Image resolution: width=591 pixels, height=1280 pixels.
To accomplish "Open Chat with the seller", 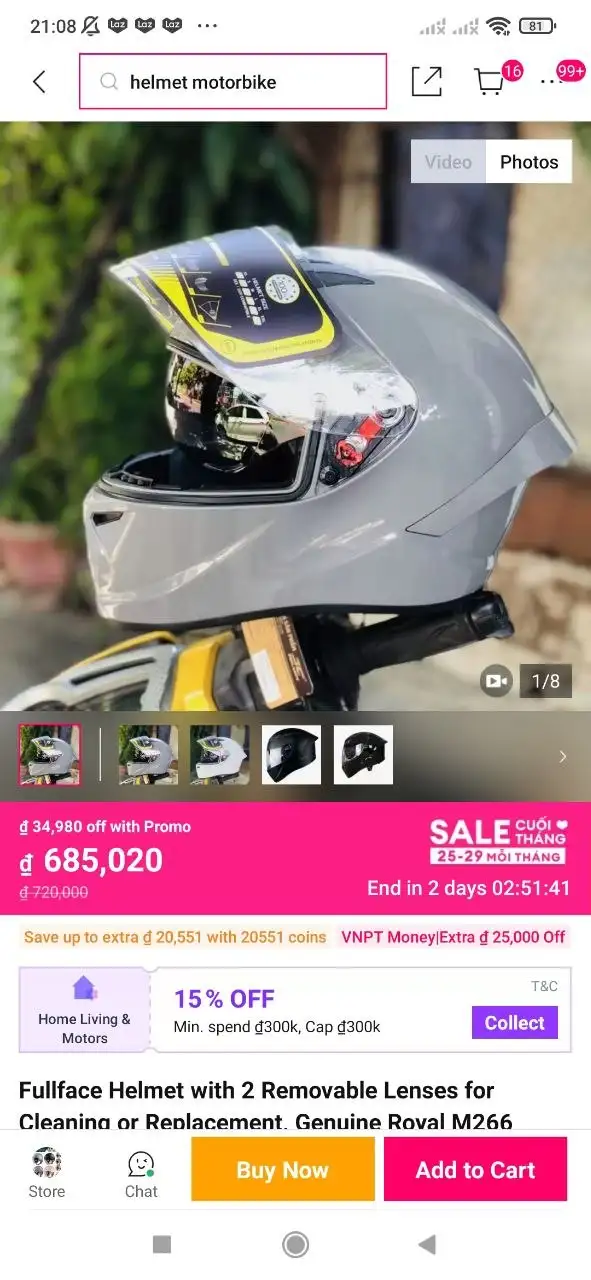I will [141, 1172].
